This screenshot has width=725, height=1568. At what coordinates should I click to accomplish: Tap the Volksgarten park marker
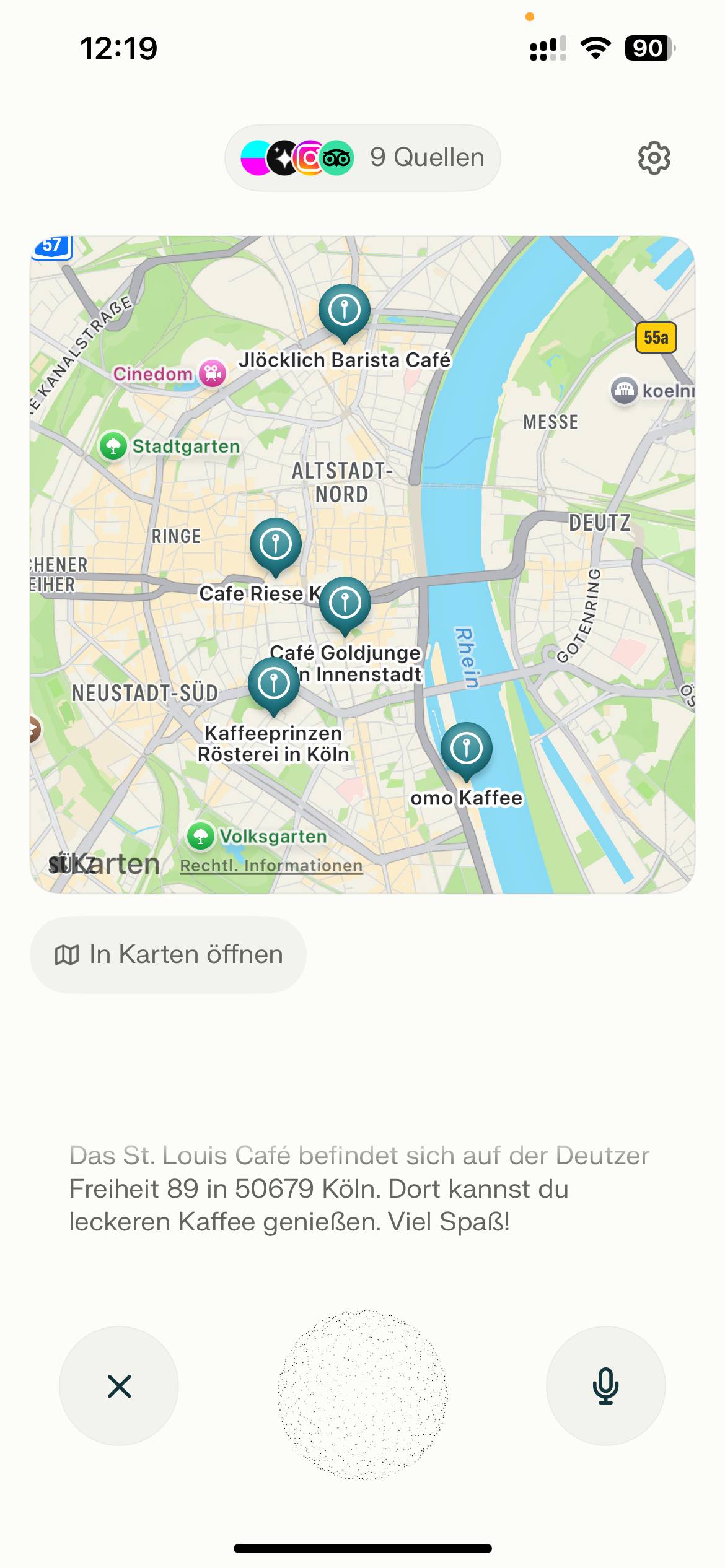coord(201,837)
